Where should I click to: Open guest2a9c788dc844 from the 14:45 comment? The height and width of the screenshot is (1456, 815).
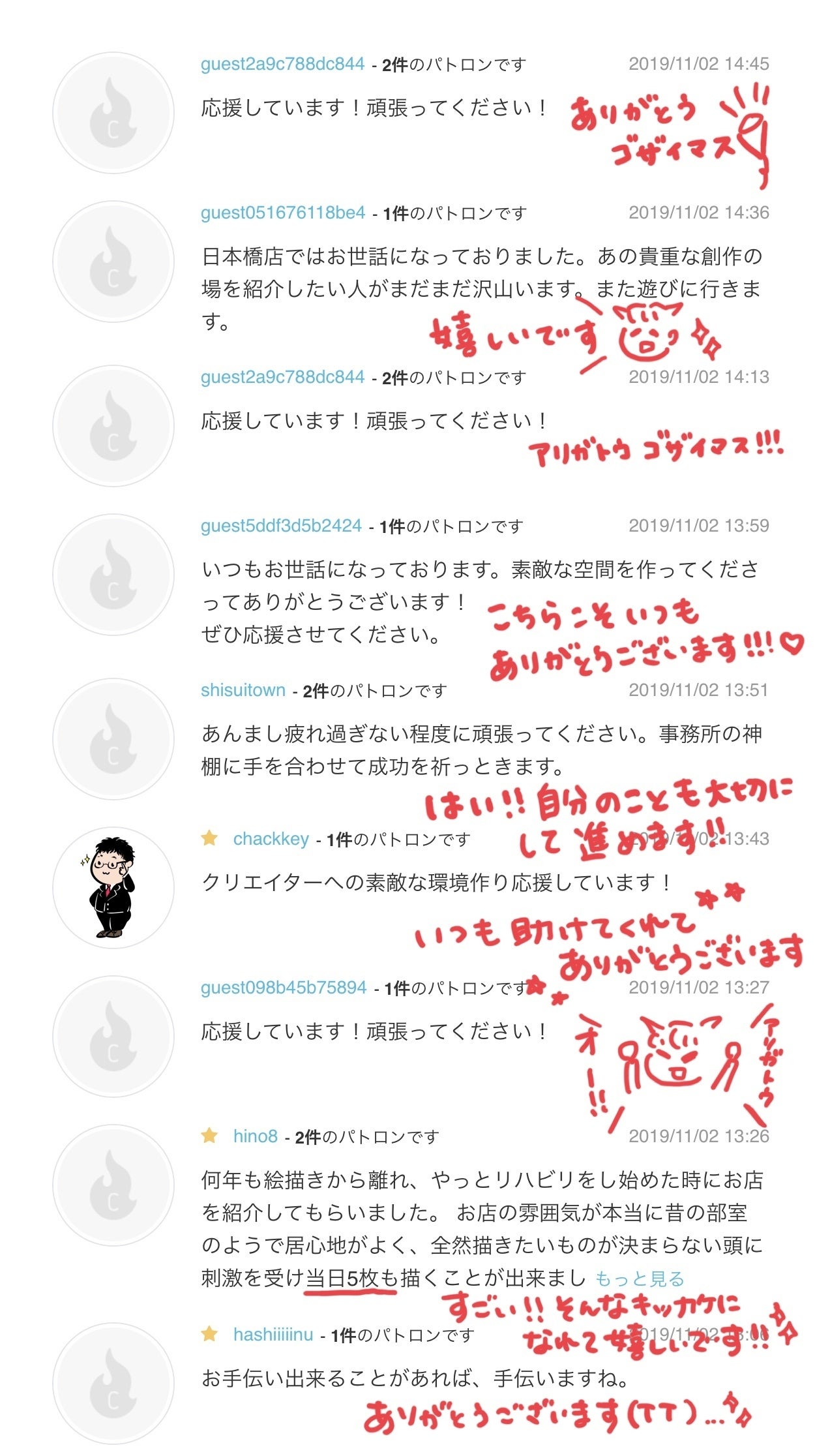[x=282, y=64]
